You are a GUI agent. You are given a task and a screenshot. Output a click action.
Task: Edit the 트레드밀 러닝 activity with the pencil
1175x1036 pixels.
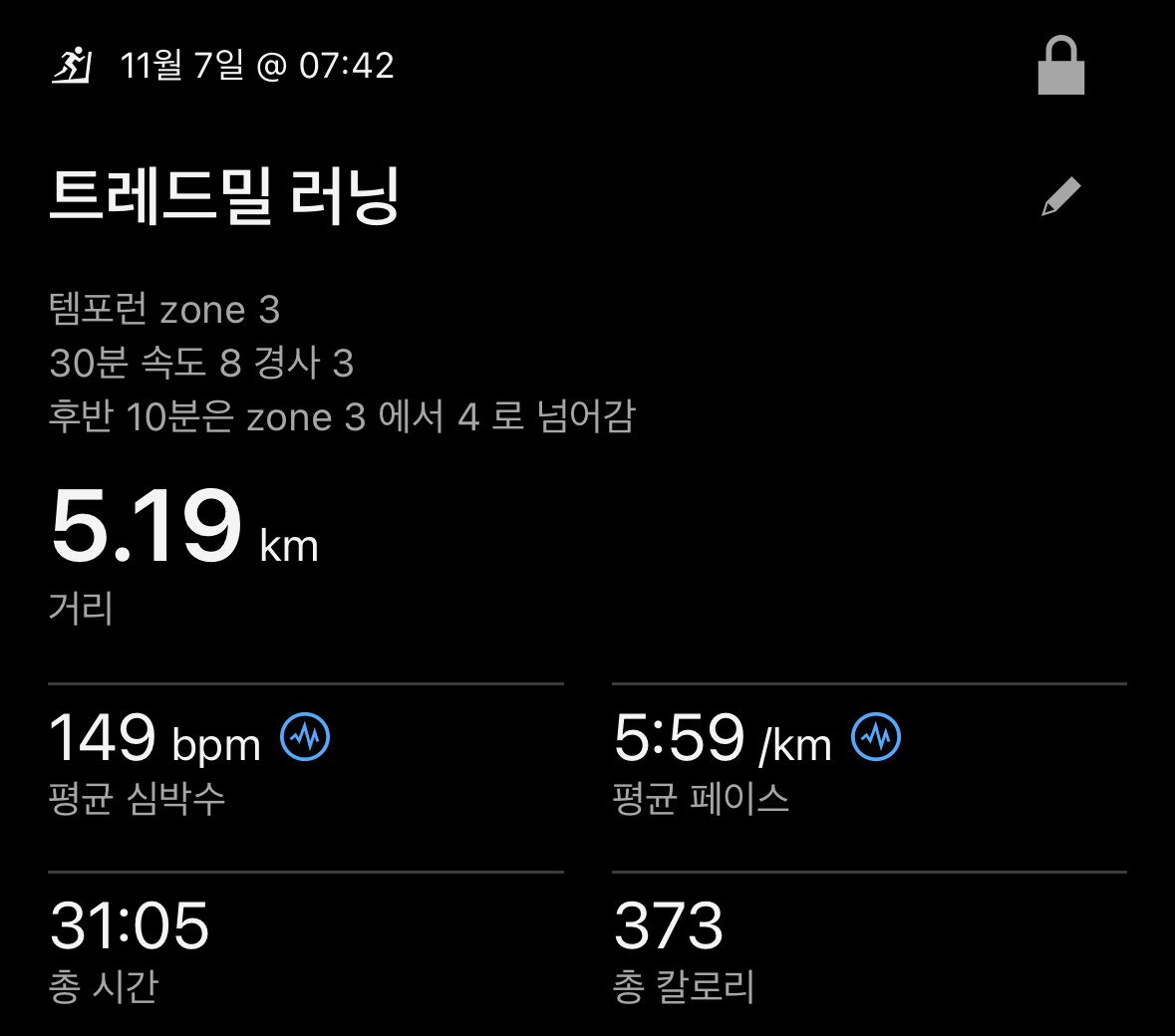(x=1060, y=196)
